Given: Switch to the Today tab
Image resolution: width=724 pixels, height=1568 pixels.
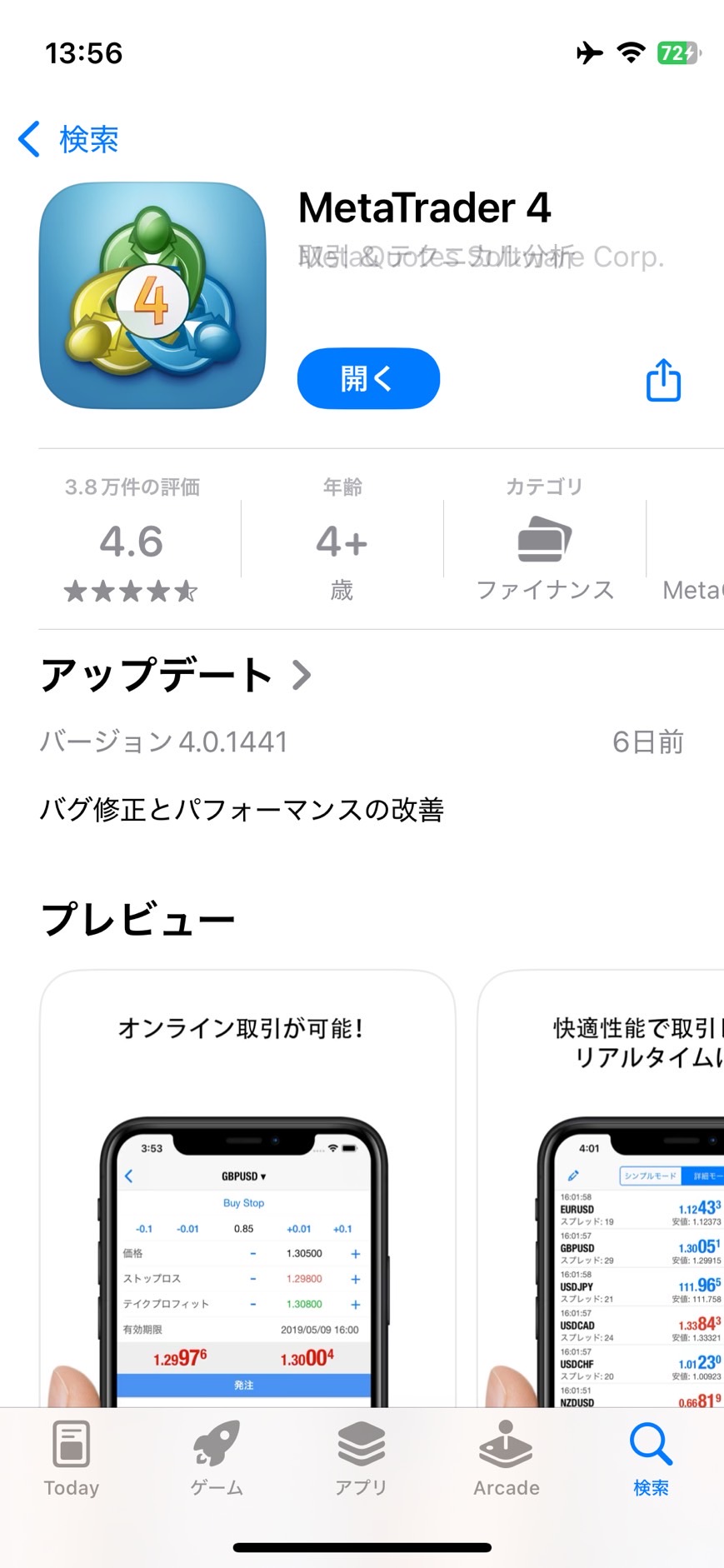Looking at the screenshot, I should 72,1458.
